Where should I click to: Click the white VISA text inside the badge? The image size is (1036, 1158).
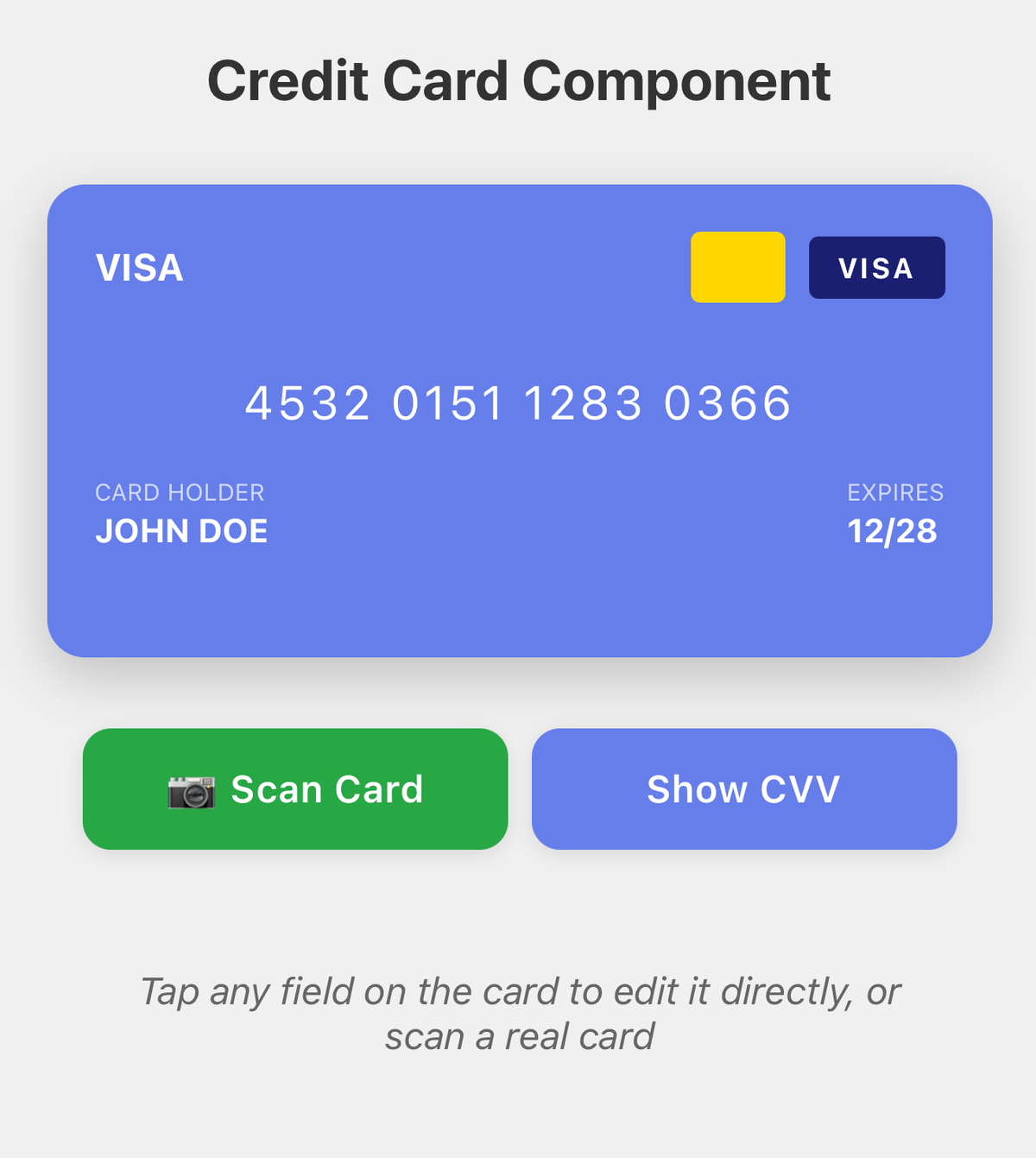876,268
